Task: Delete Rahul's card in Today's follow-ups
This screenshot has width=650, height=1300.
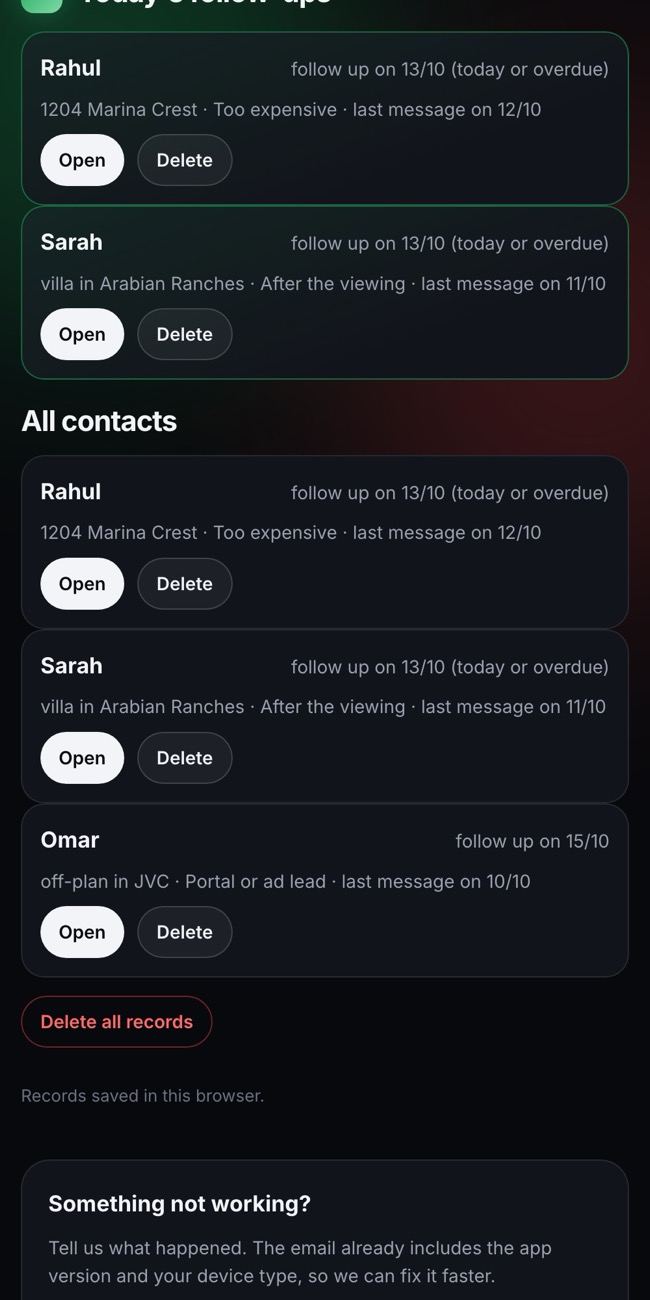Action: point(184,160)
